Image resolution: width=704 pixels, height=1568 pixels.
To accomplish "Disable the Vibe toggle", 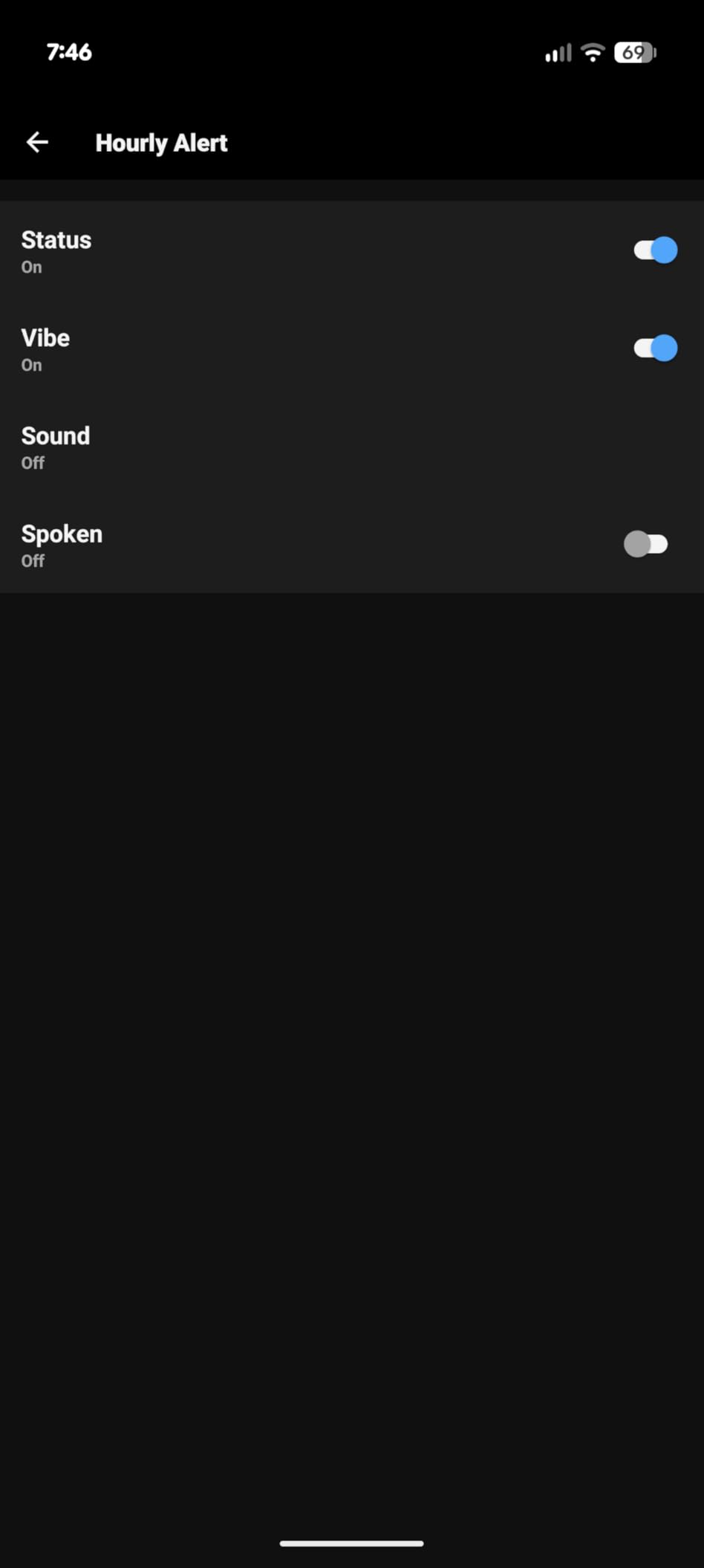I will (x=655, y=348).
